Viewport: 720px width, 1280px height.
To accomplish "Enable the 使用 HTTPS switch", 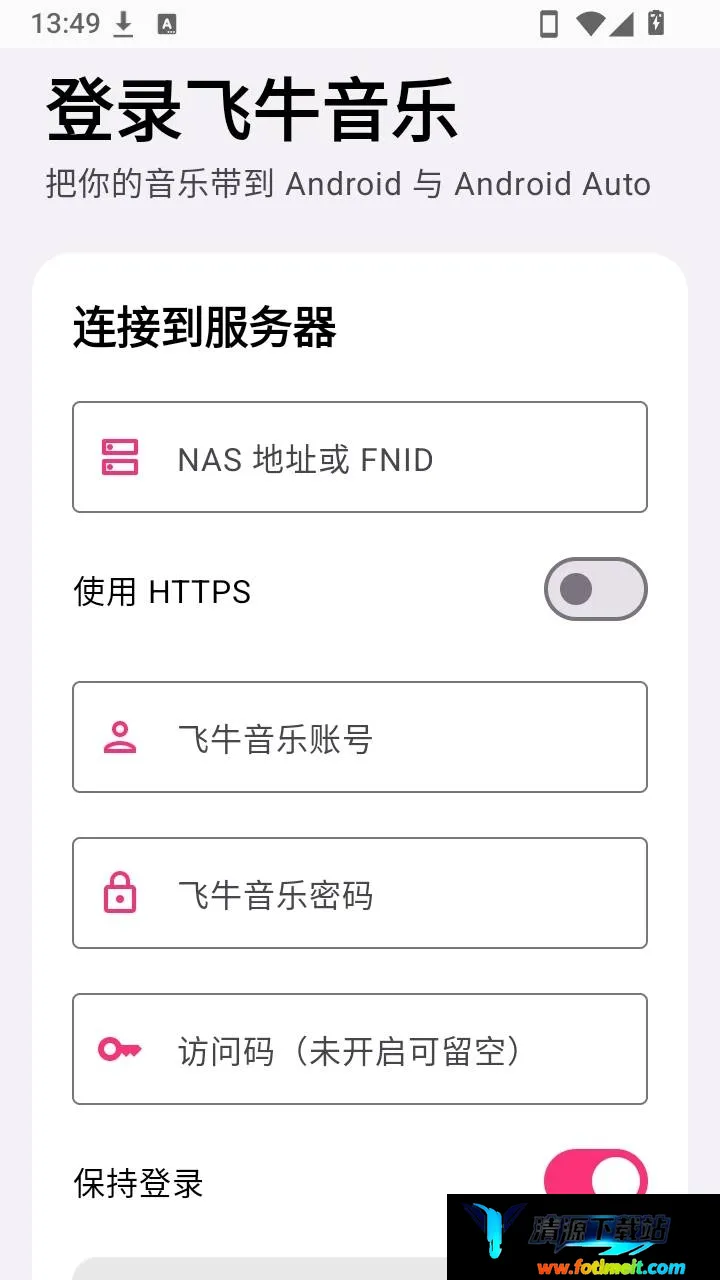I will pos(595,589).
